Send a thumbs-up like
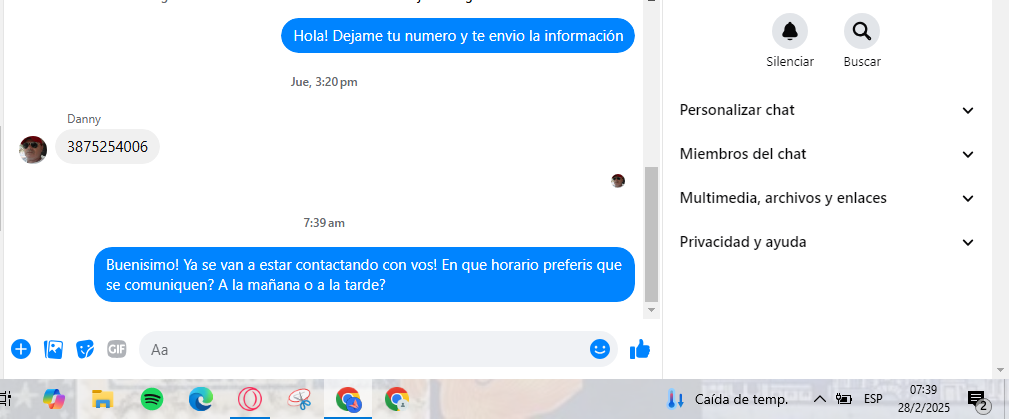The image size is (1009, 419). point(640,349)
